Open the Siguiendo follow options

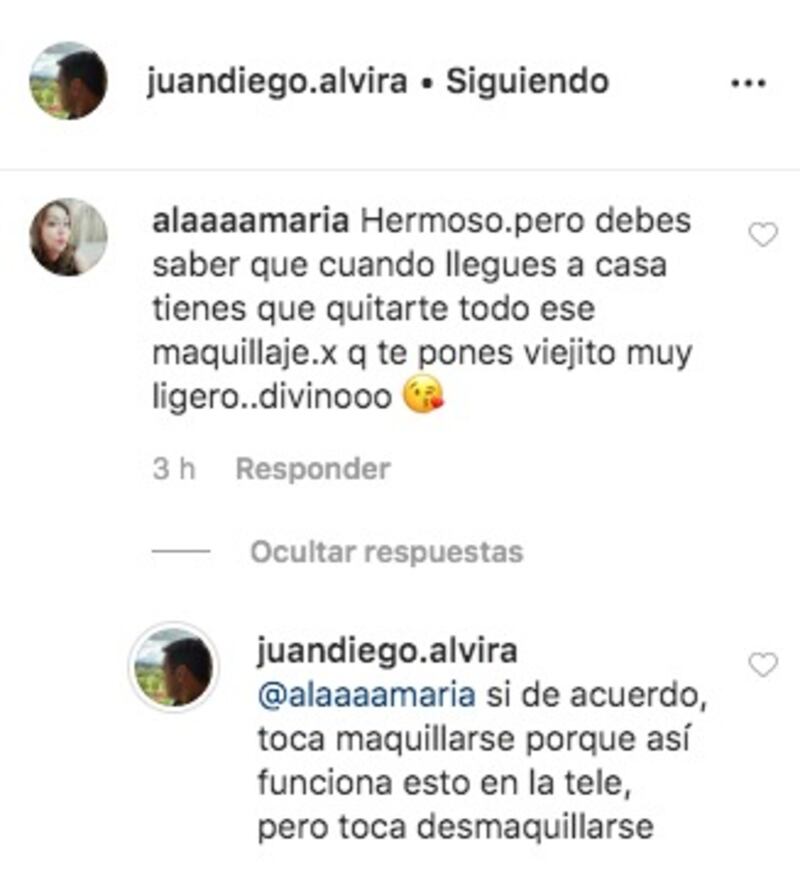coord(527,82)
